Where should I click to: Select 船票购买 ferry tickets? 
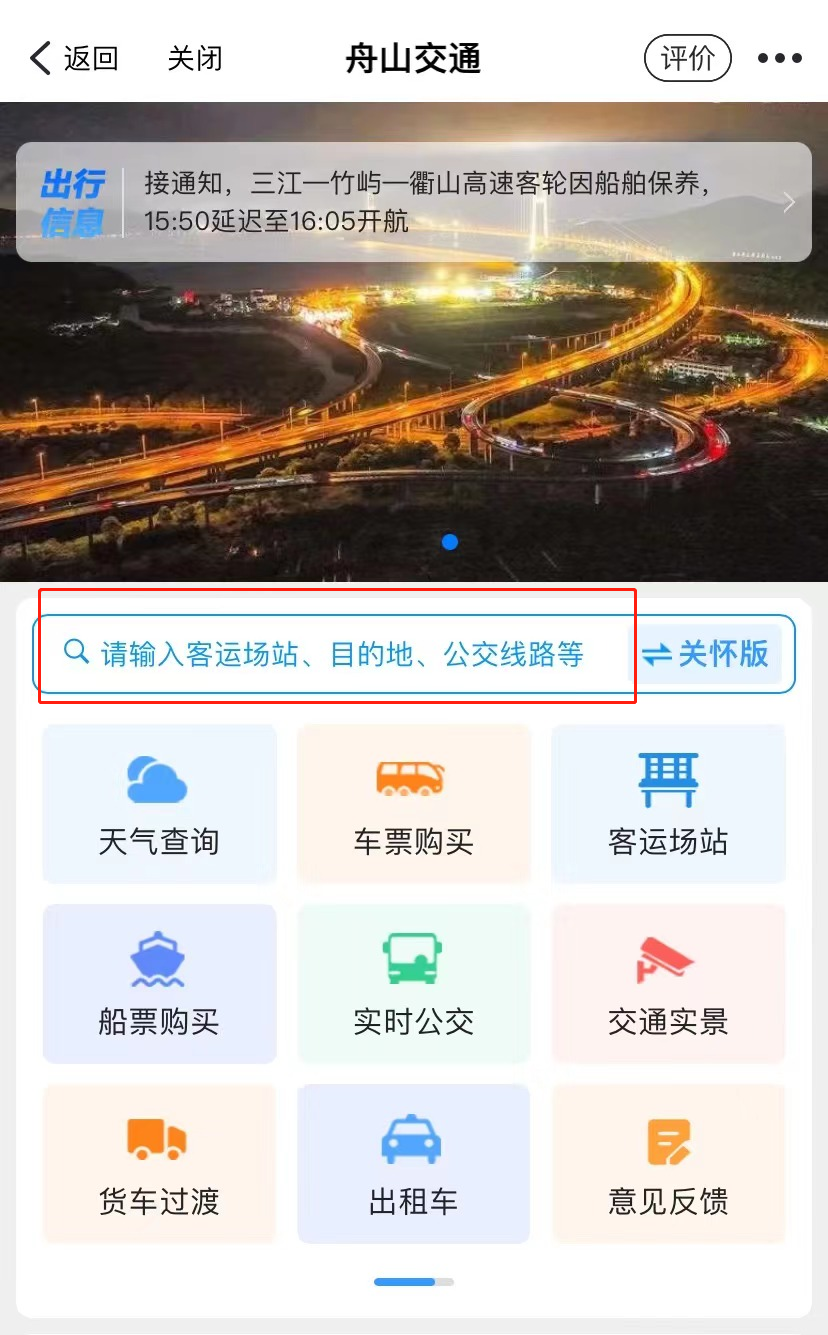[x=159, y=984]
